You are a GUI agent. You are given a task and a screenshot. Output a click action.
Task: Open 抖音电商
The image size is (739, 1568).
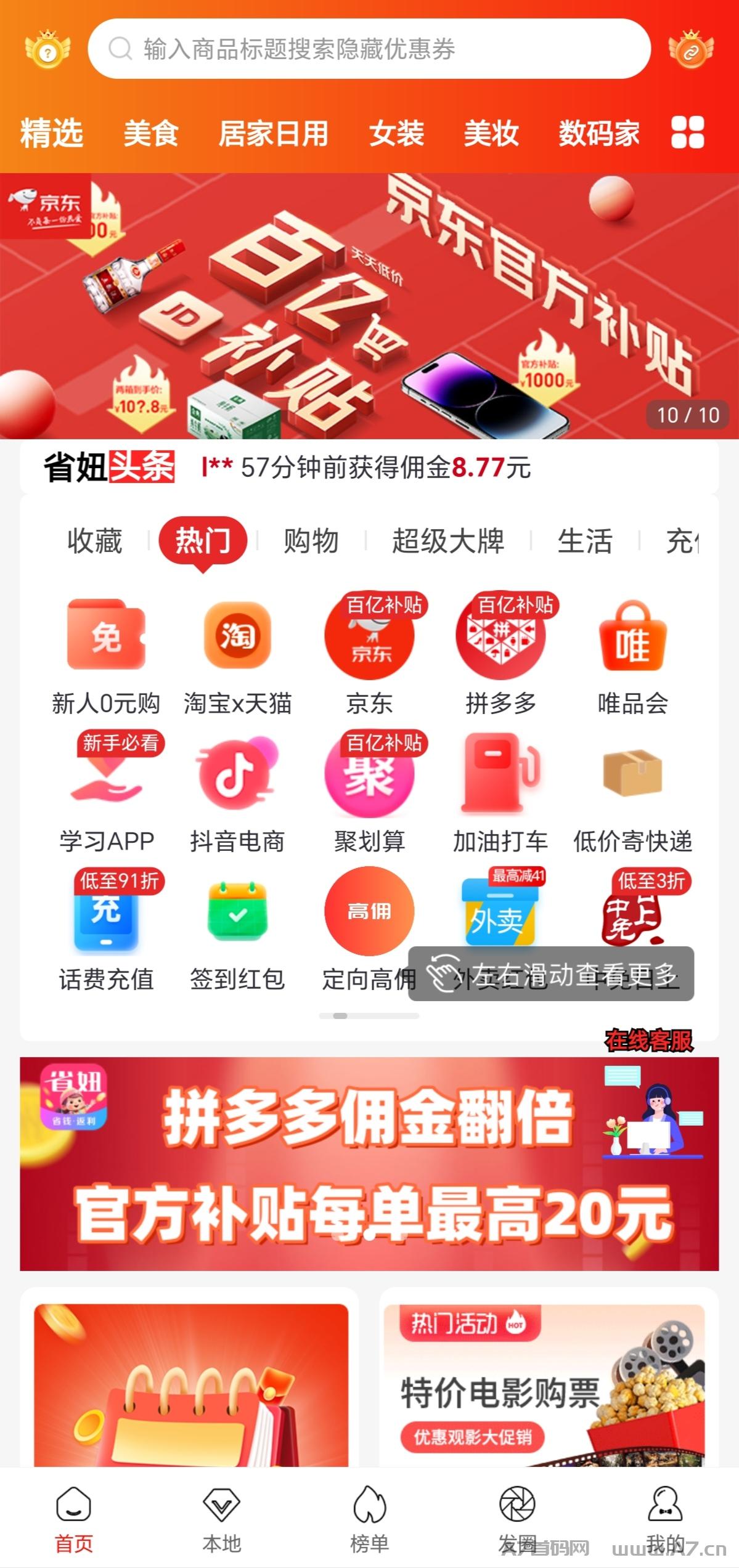pos(237,795)
